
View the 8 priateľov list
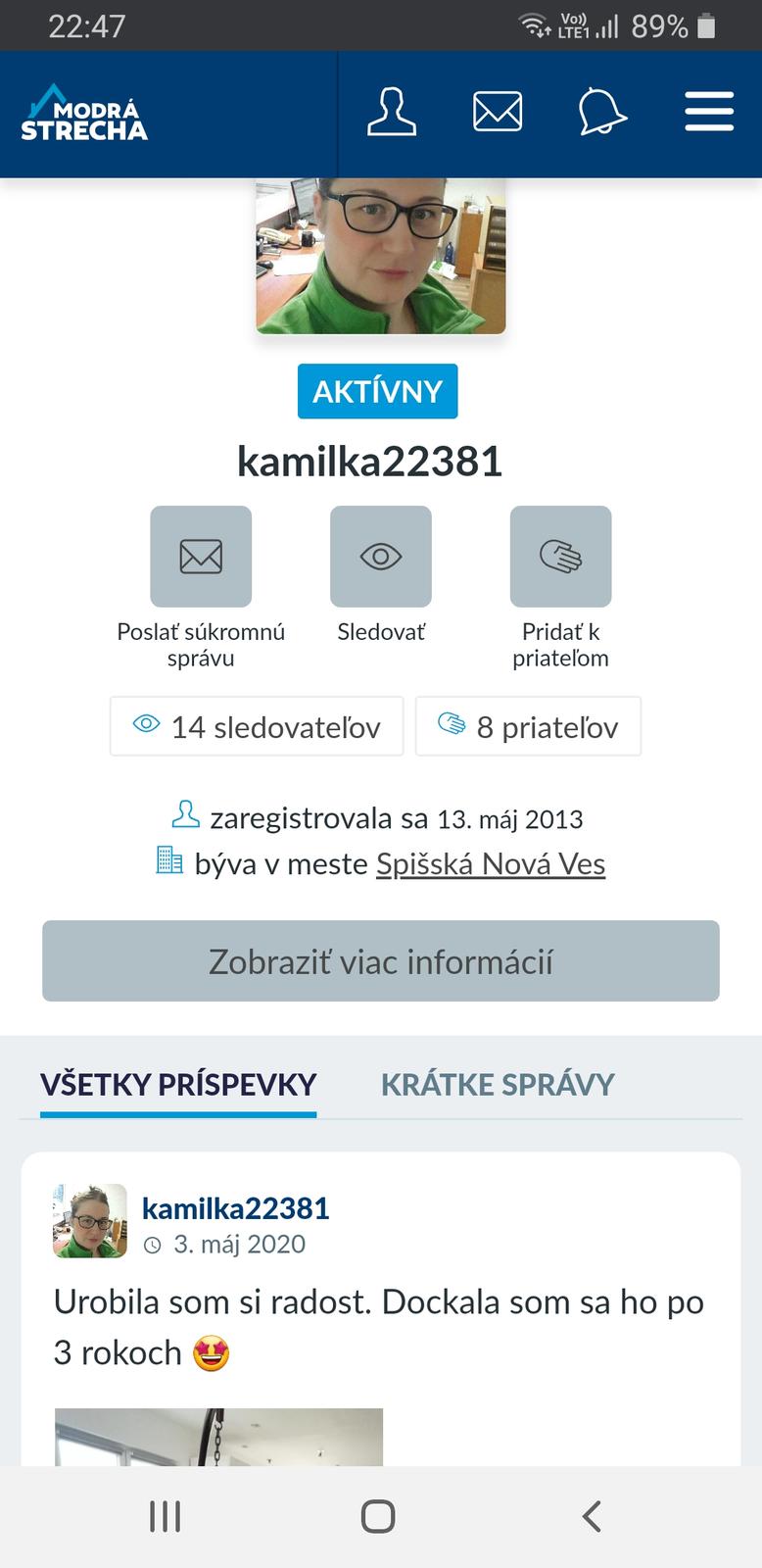[529, 726]
